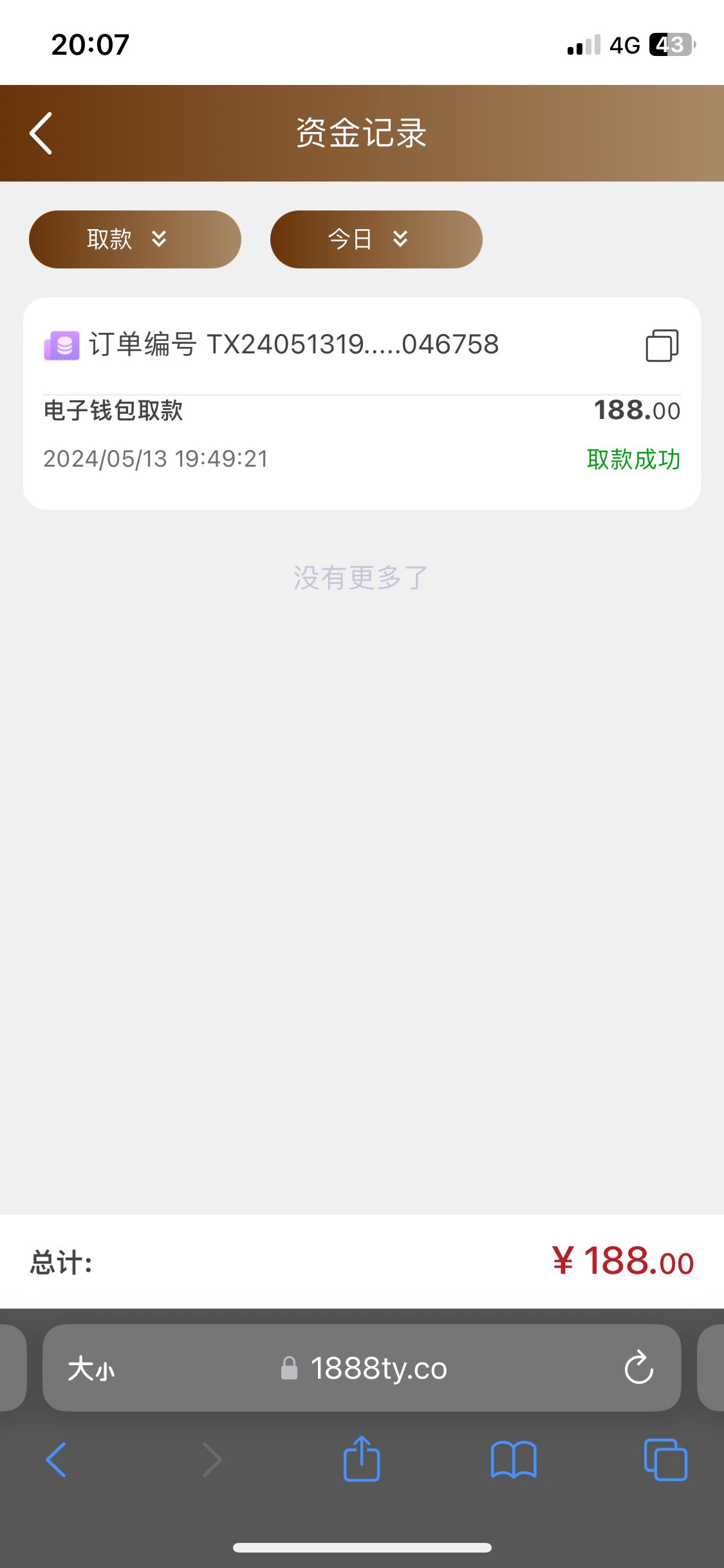Open the 电子钱包取款 record card
The width and height of the screenshot is (724, 1568).
coord(361,435)
